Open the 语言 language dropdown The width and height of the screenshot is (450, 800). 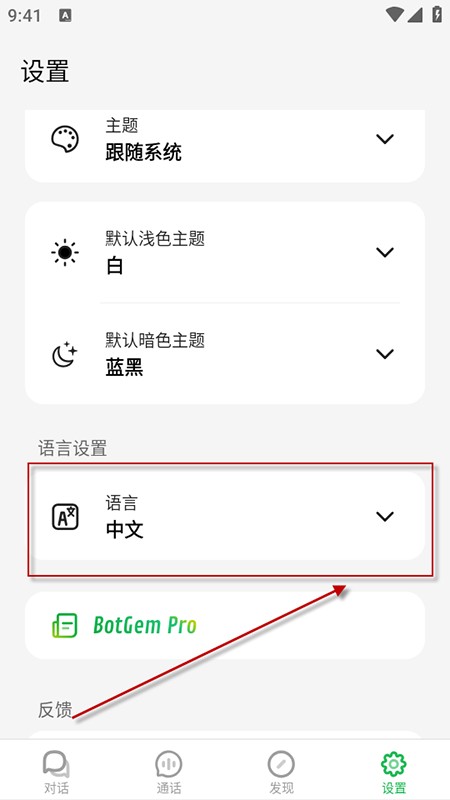225,516
